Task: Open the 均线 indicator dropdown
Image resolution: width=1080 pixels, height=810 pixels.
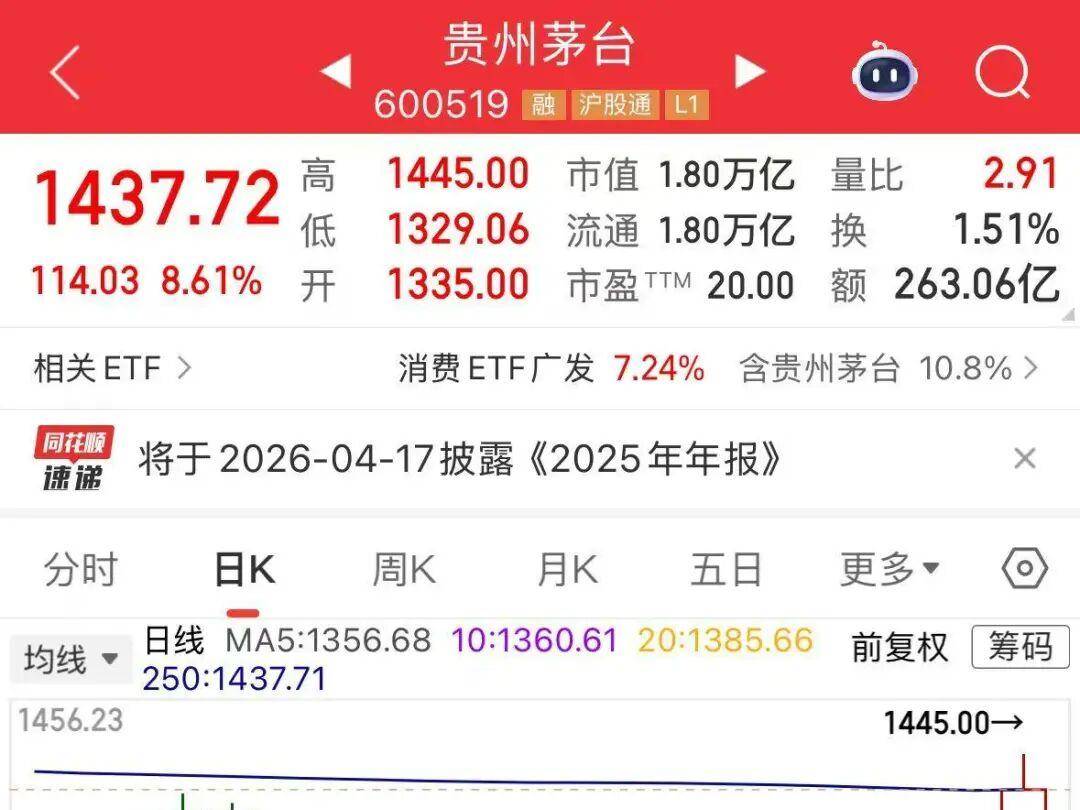Action: tap(71, 660)
